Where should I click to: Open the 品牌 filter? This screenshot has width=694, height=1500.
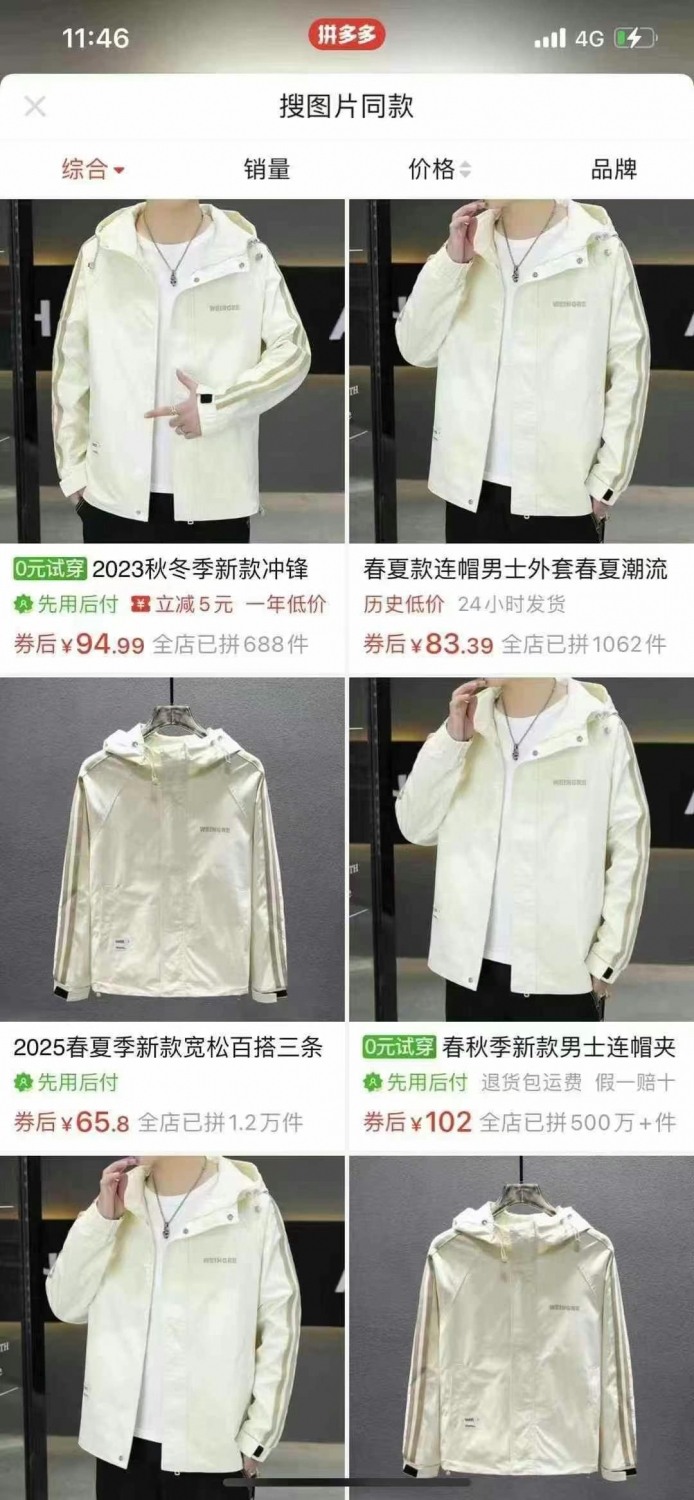pyautogui.click(x=614, y=169)
